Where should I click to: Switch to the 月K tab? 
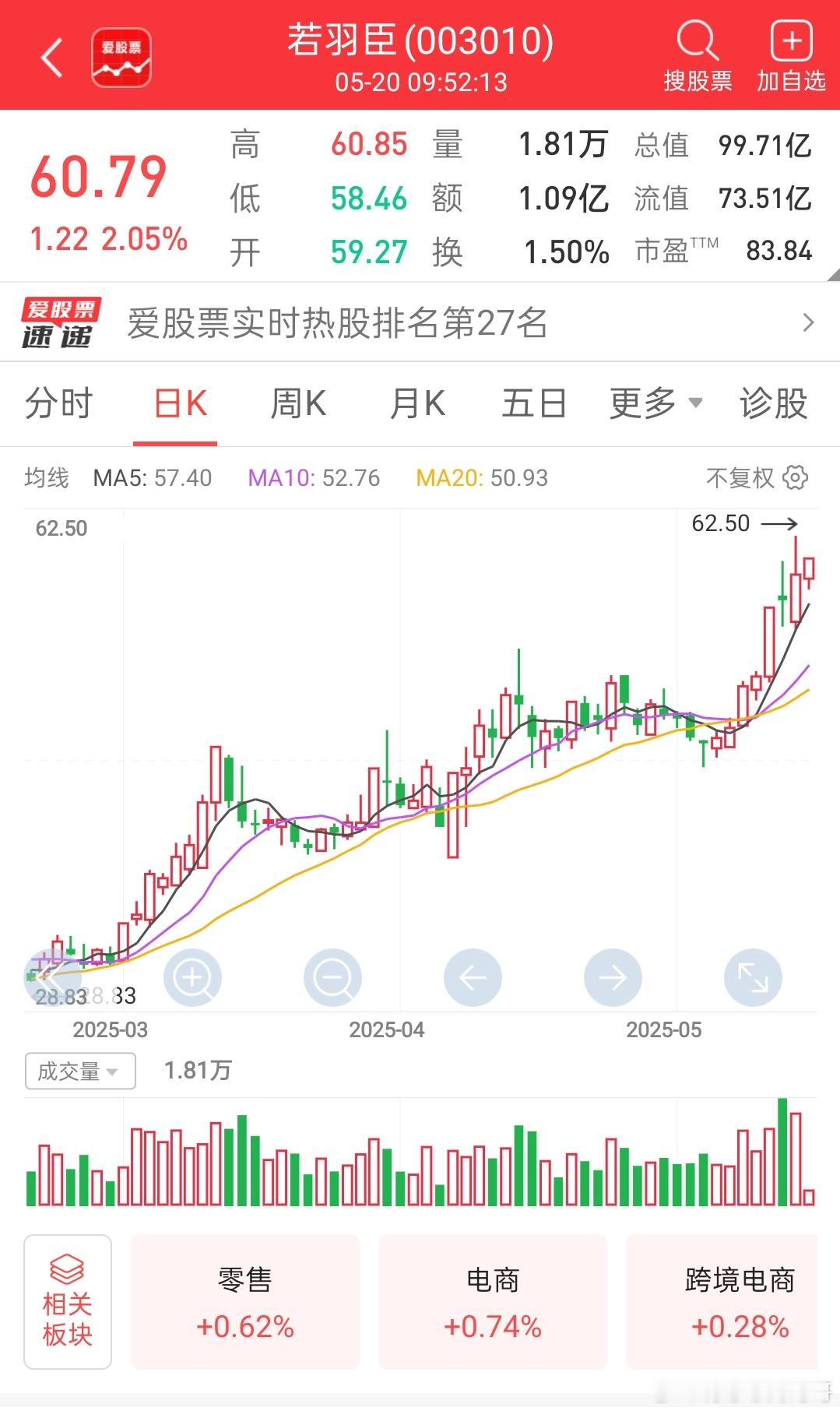click(x=418, y=404)
